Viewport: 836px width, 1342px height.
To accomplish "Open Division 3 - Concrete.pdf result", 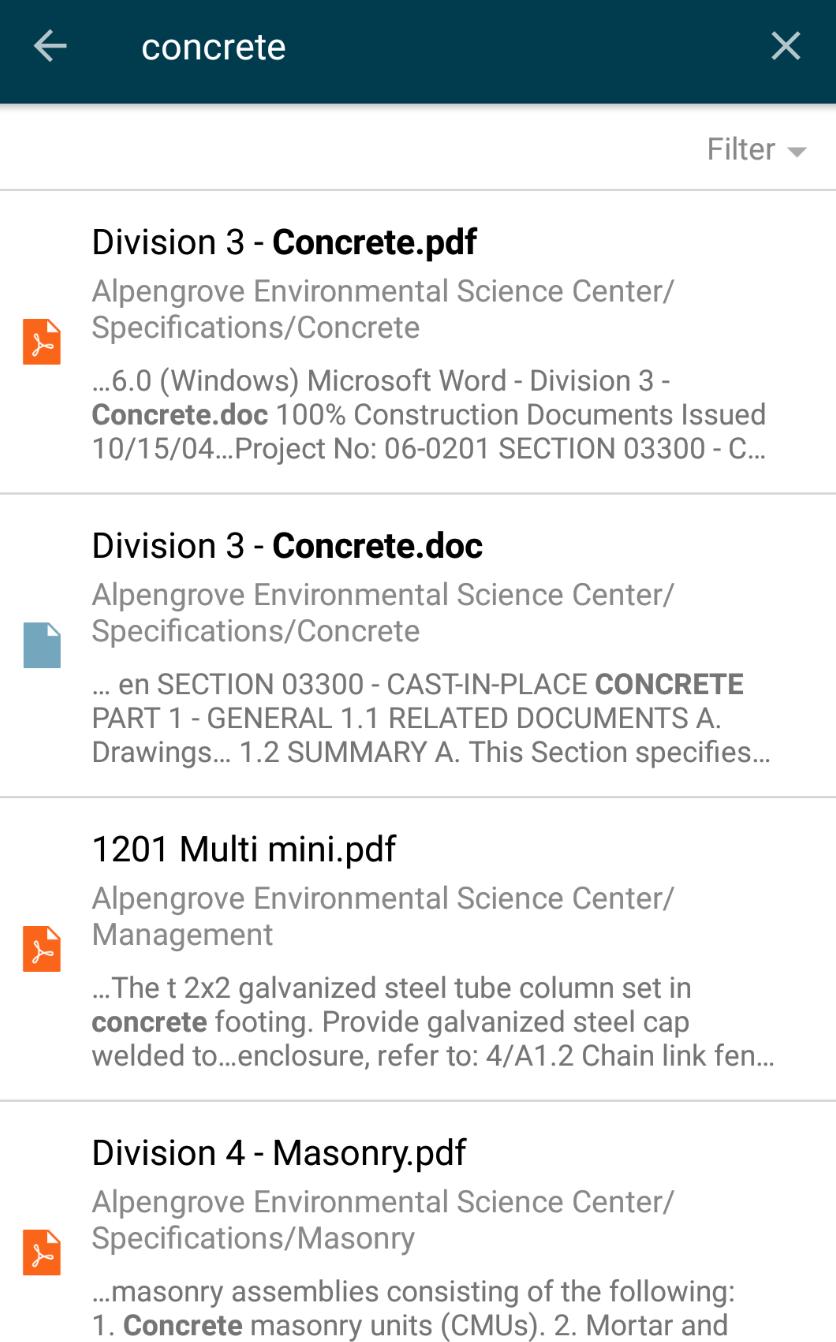I will coord(418,342).
